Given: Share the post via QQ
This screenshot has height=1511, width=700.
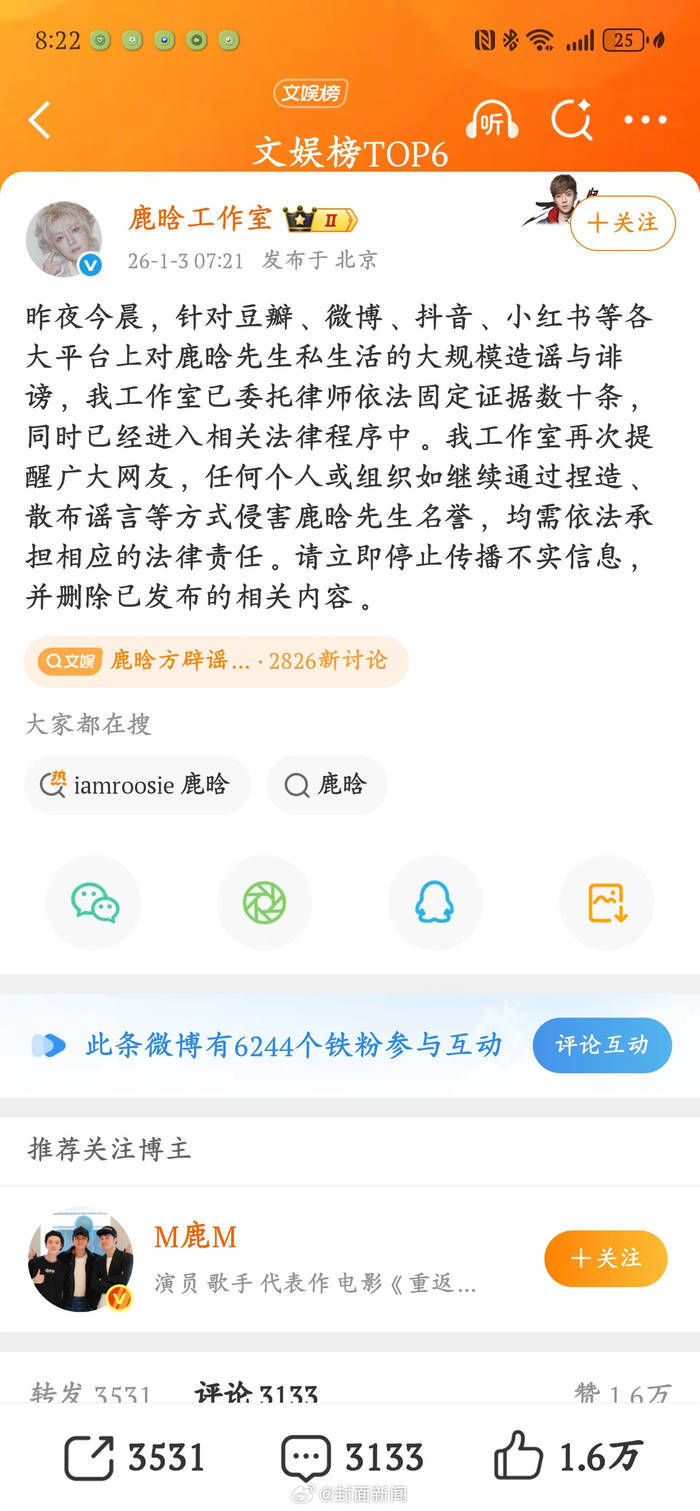Looking at the screenshot, I should coord(435,902).
